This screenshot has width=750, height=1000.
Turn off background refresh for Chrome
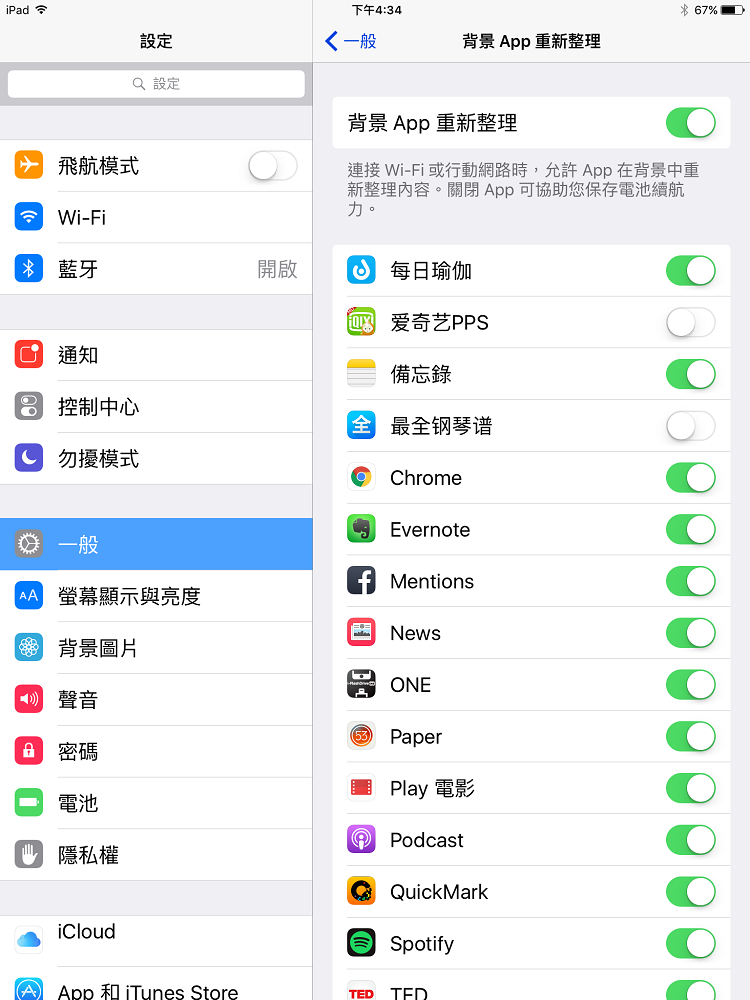690,478
